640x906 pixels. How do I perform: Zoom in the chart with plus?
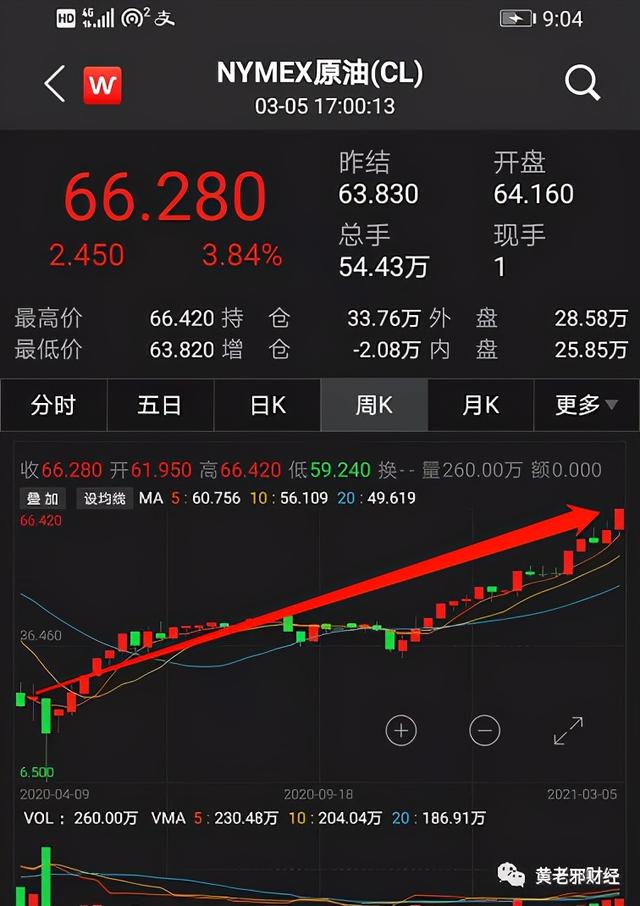pyautogui.click(x=401, y=731)
